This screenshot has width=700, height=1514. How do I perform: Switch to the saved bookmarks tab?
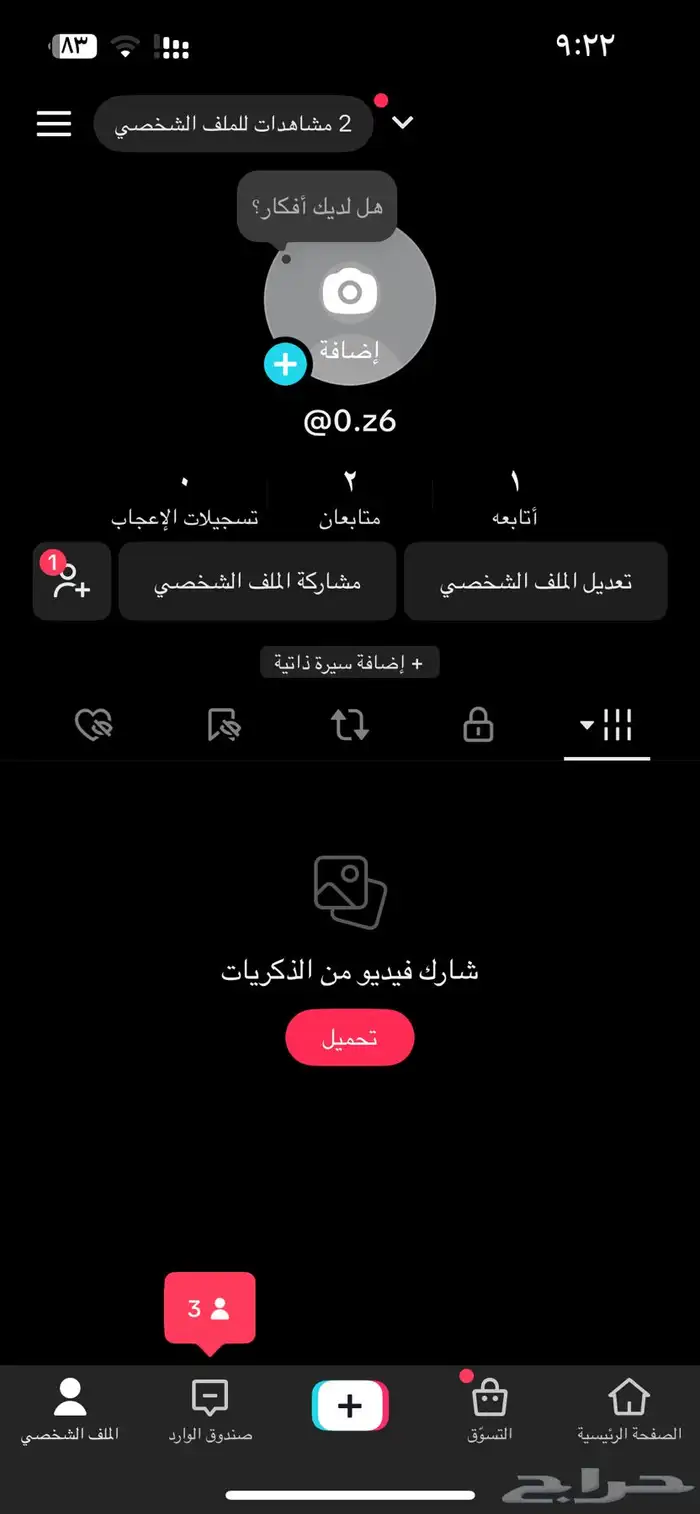pyautogui.click(x=223, y=726)
